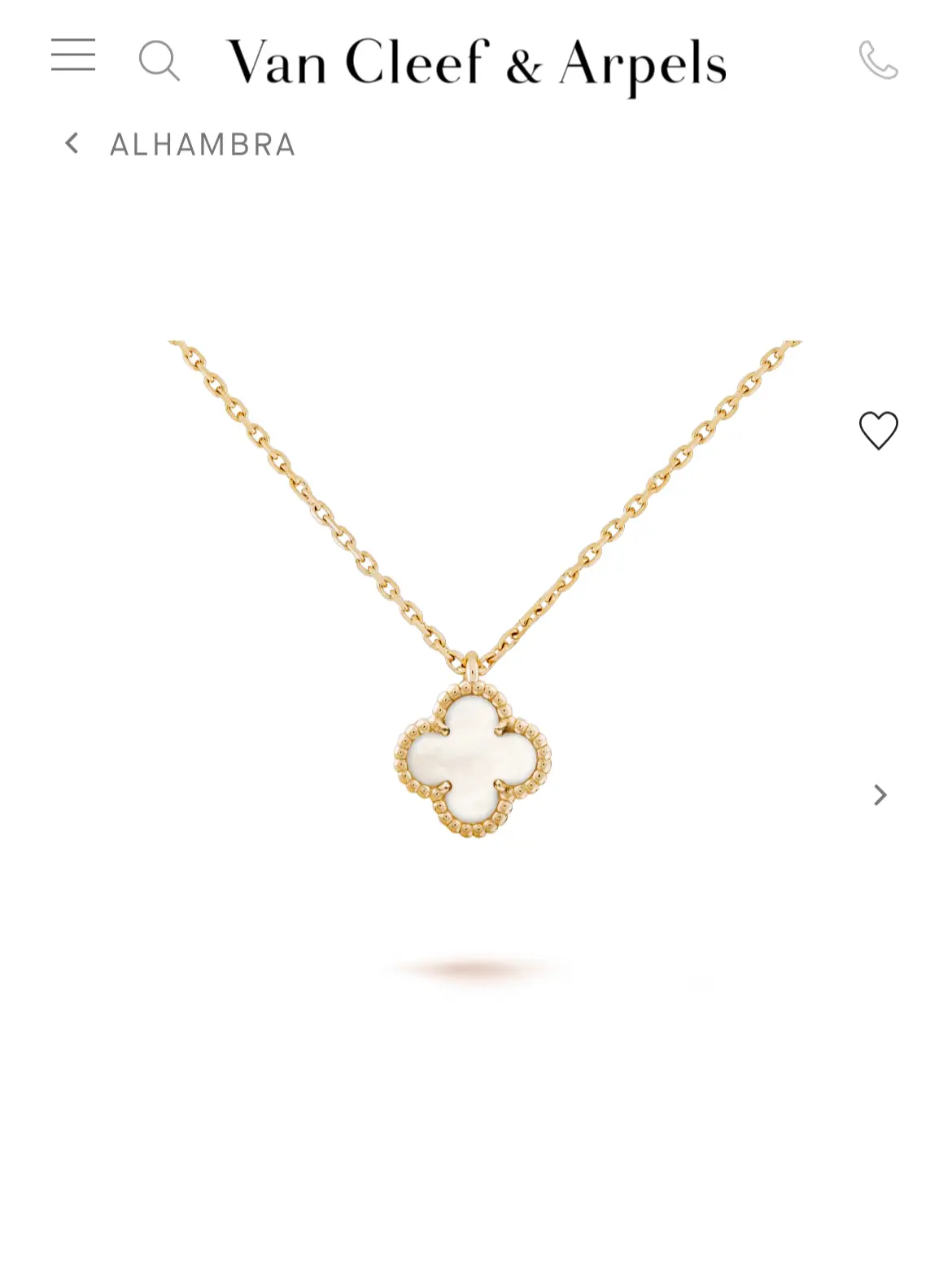Viewport: 952px width, 1270px height.
Task: Add the necklace to the wishlist
Action: [878, 430]
